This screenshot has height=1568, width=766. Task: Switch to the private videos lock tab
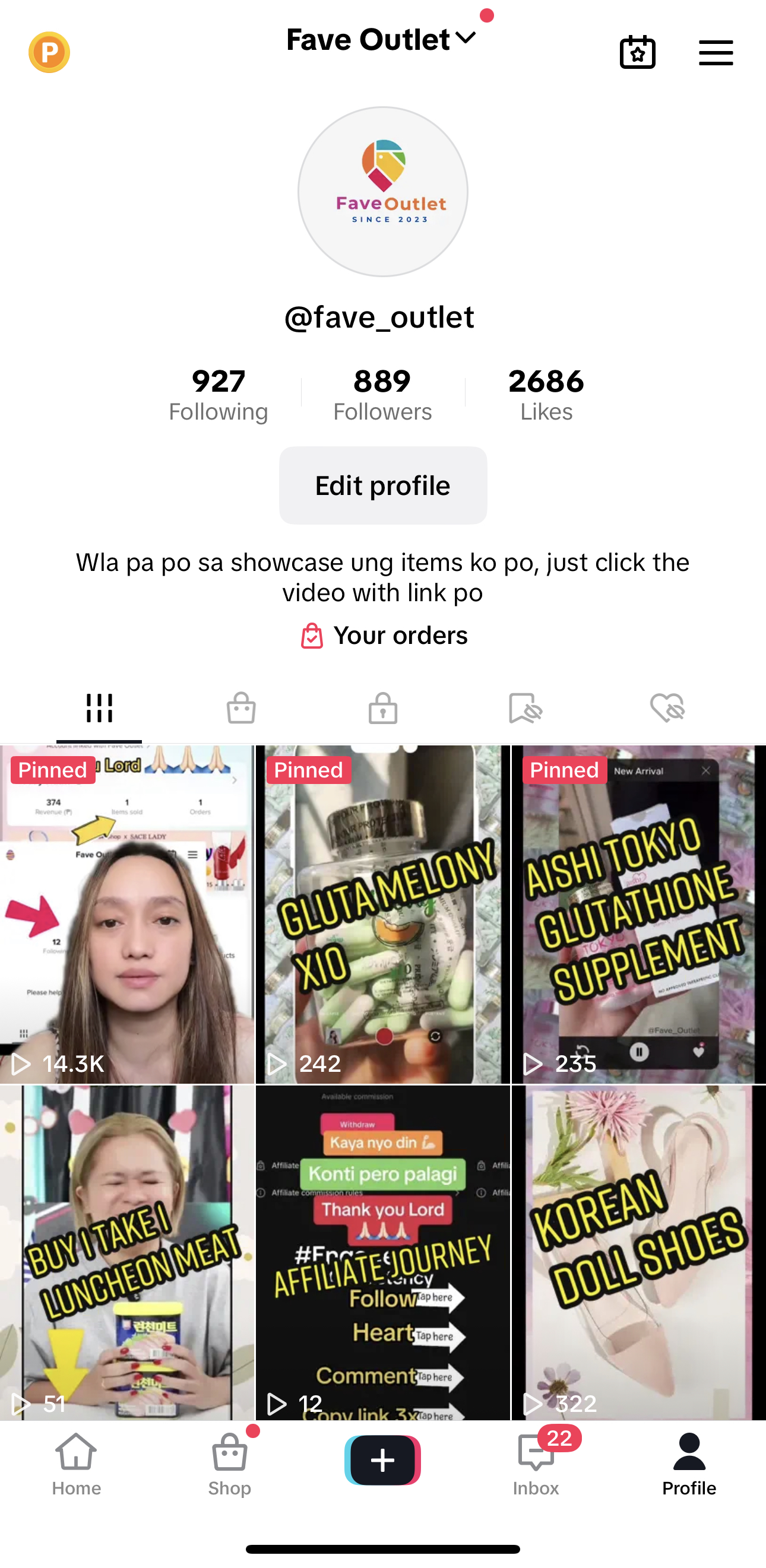tap(383, 708)
